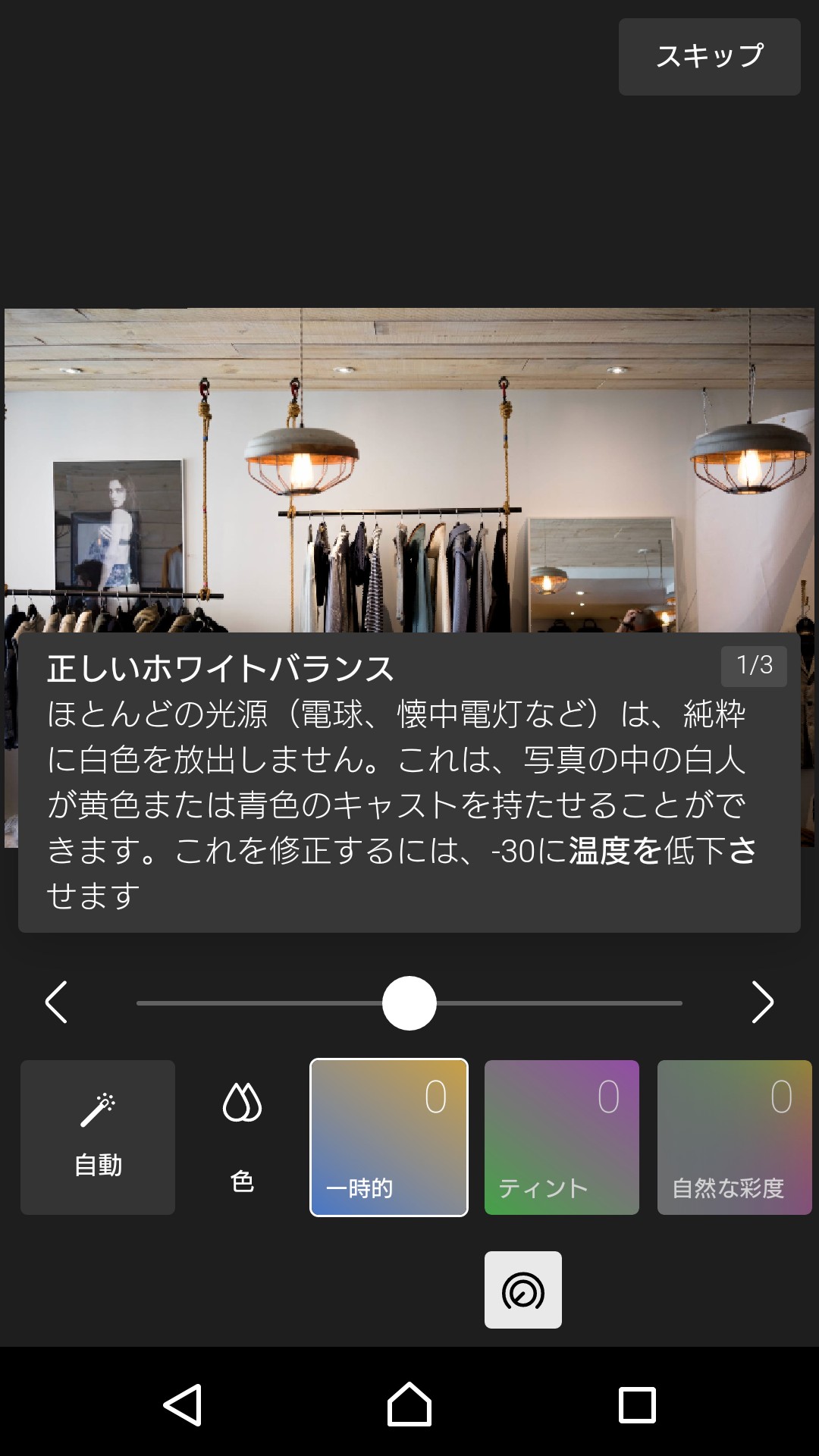
Task: Select the ティント tint adjustment tile
Action: coord(562,1137)
